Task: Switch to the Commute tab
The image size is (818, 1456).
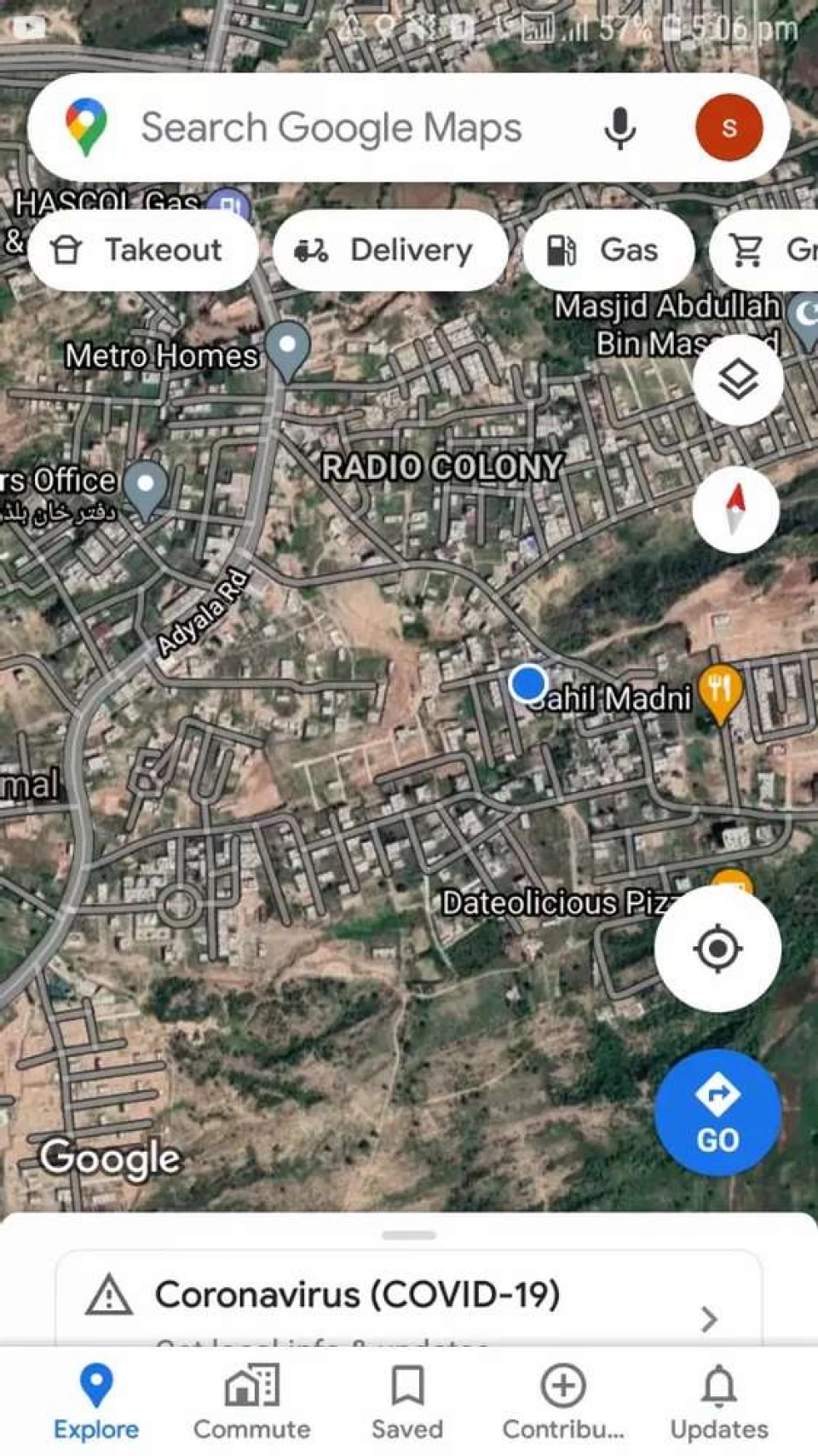Action: pos(252,1401)
